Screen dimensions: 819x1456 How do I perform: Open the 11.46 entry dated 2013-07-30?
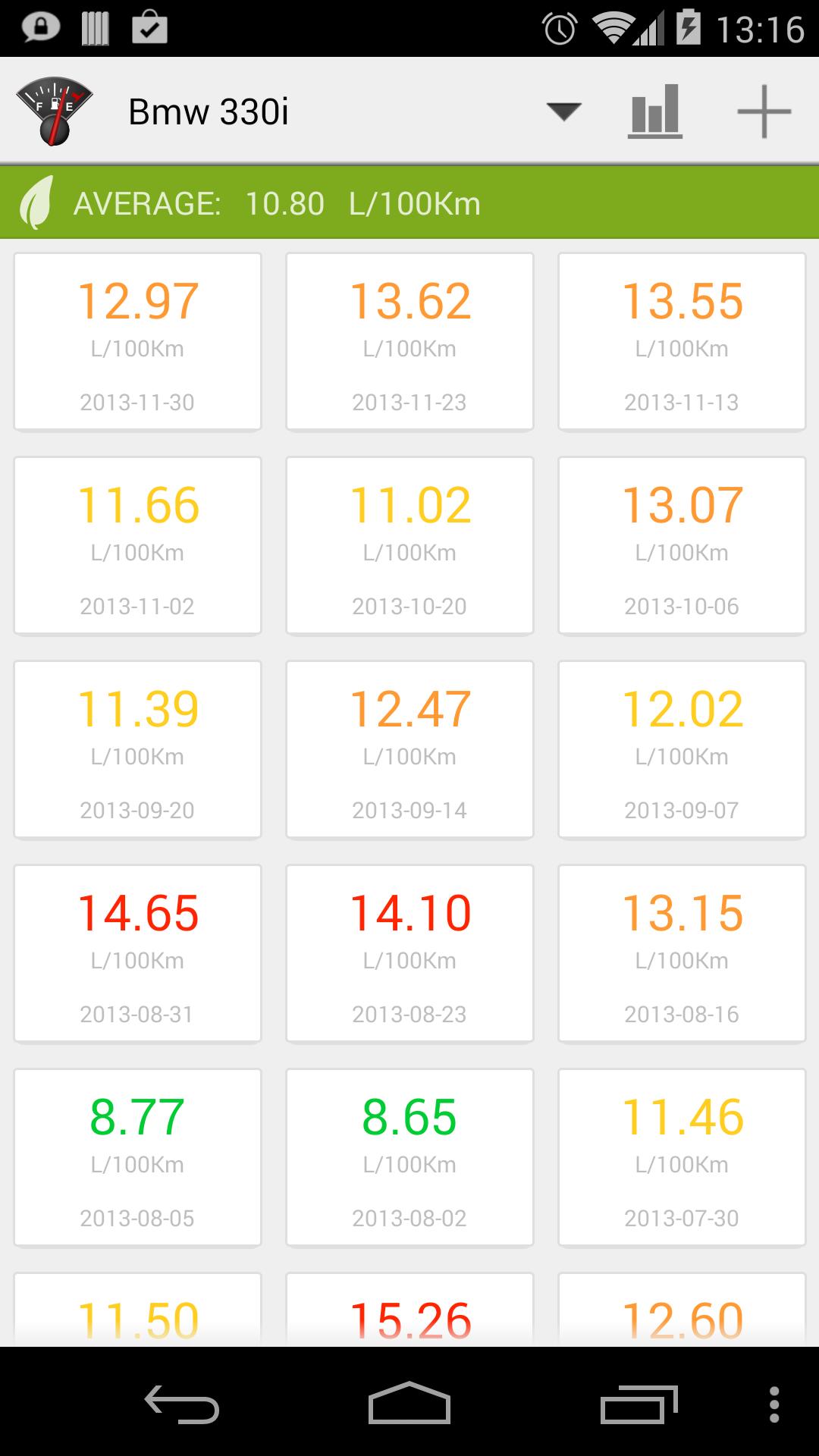[682, 1157]
